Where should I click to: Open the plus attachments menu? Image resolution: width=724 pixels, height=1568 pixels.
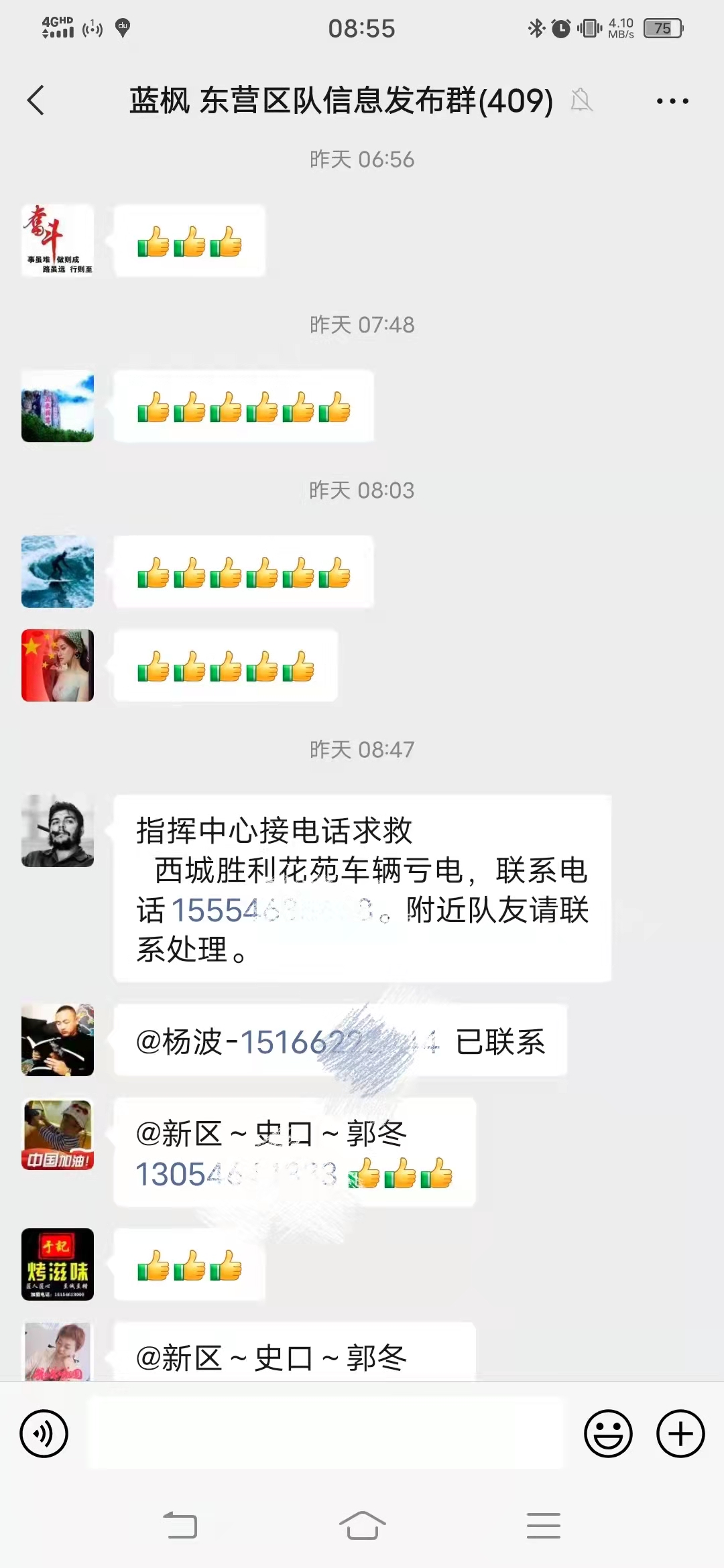680,1434
